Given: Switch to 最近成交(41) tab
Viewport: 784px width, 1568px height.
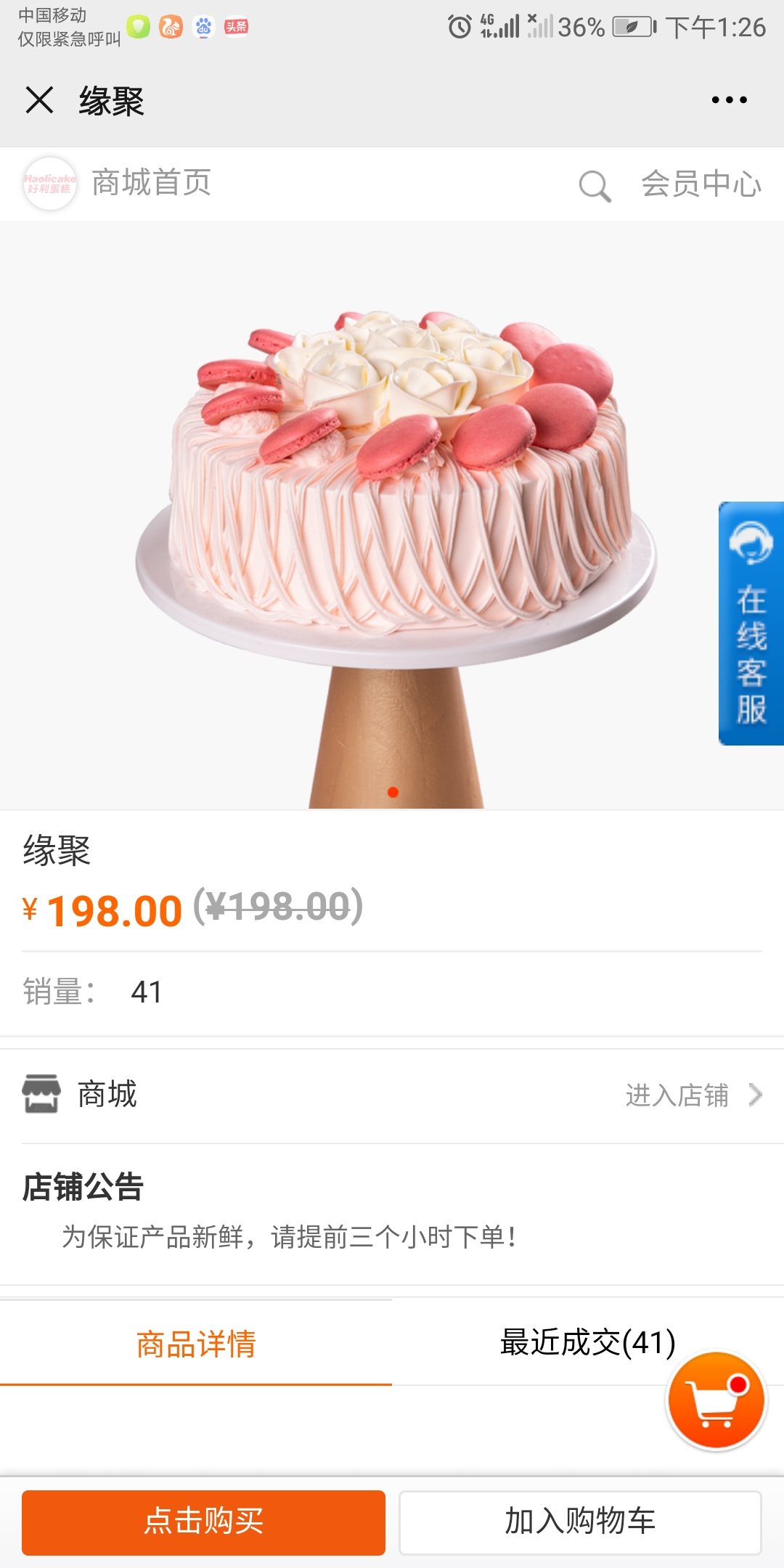Looking at the screenshot, I should (588, 1343).
